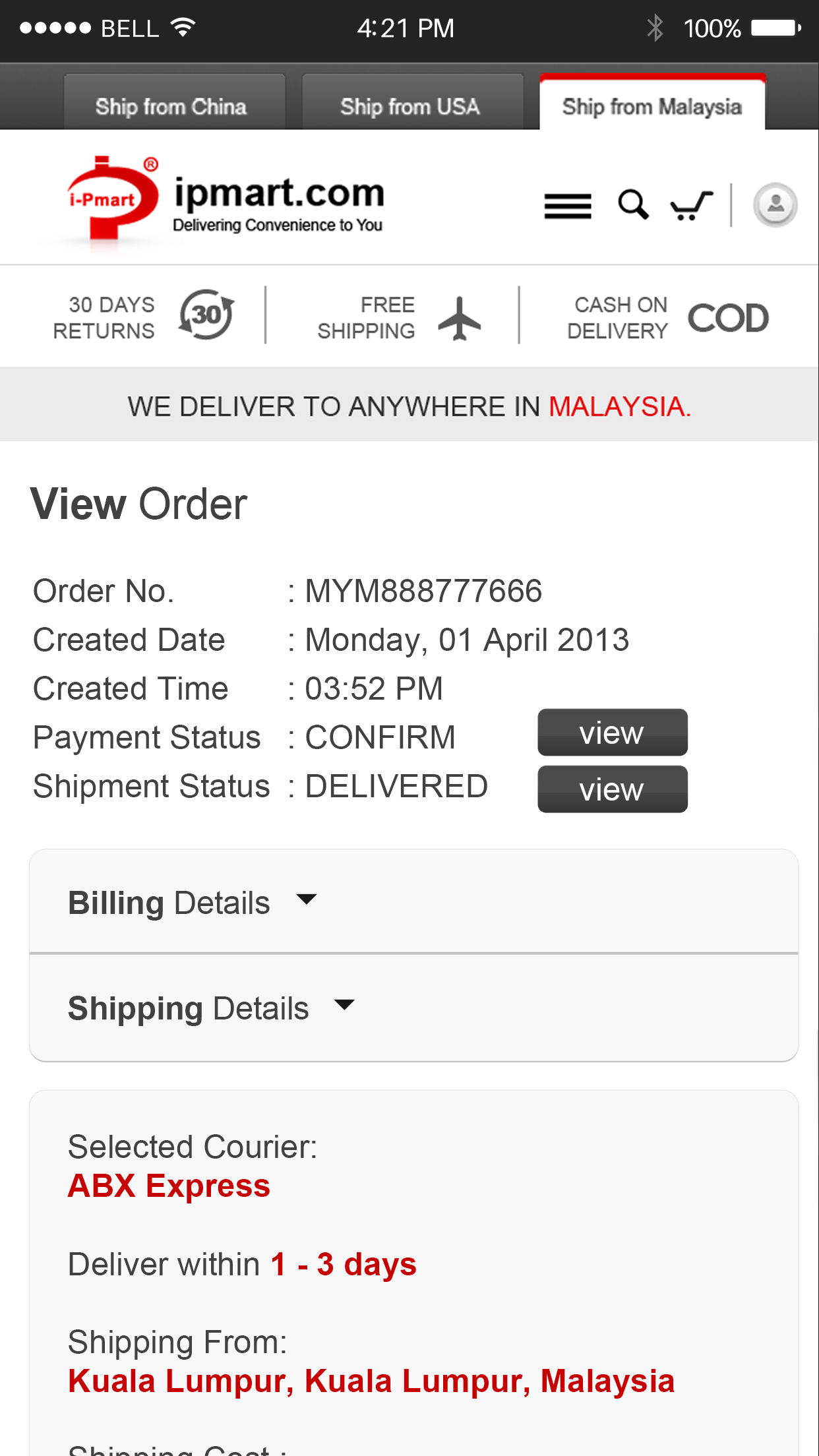
Task: Expand the Shipping Details section
Action: tap(211, 1008)
